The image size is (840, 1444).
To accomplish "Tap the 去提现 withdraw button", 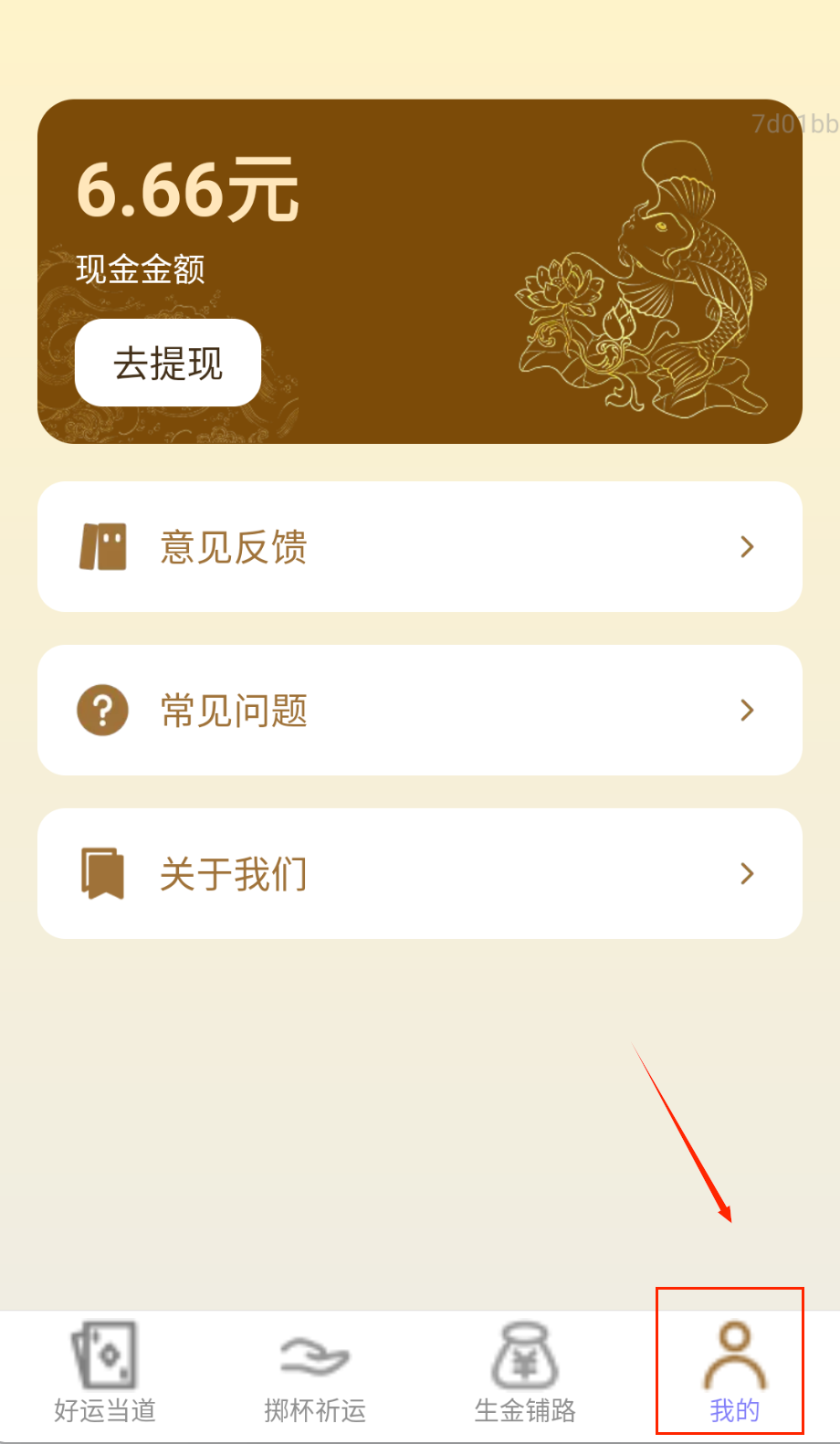I will click(168, 363).
